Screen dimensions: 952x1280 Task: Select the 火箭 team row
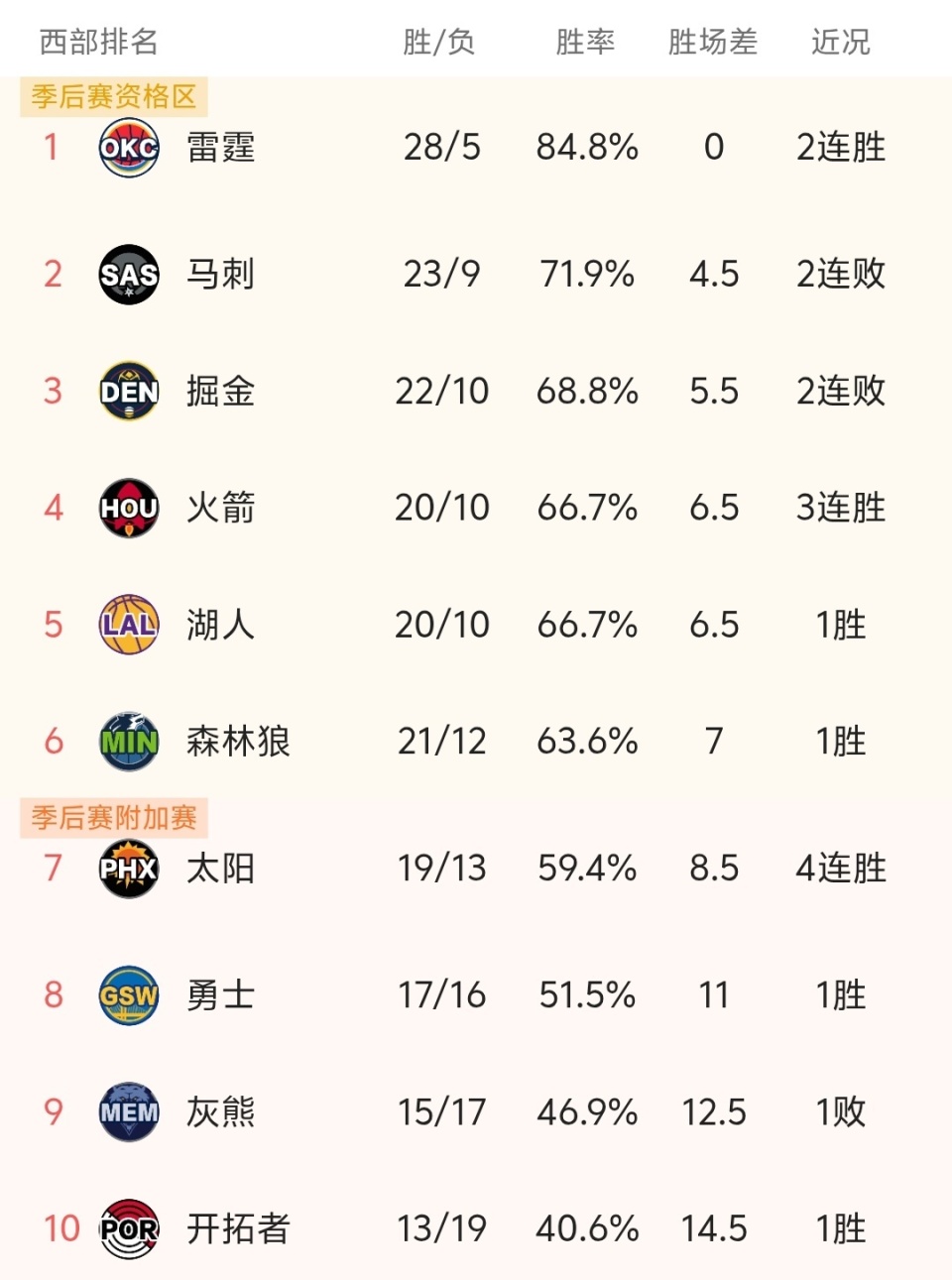click(220, 508)
